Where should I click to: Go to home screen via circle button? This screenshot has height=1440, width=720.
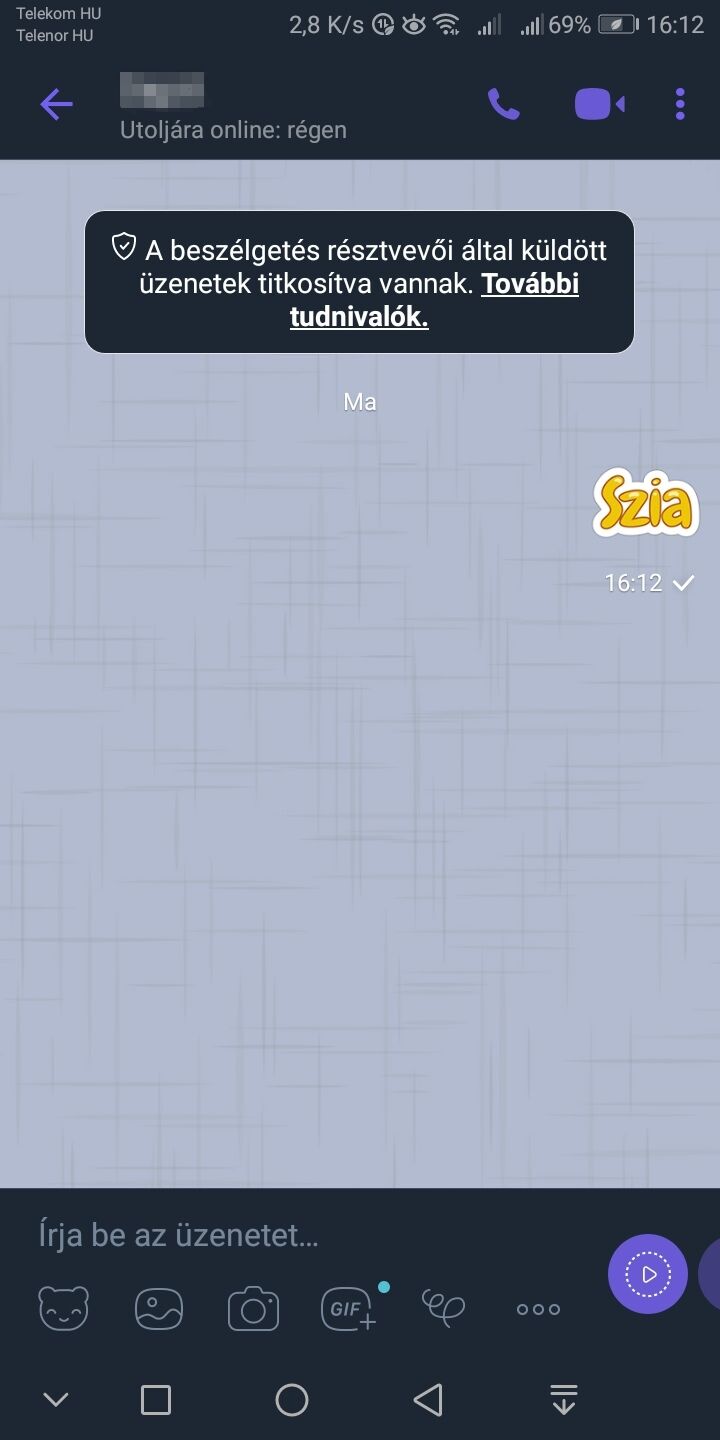[292, 1399]
